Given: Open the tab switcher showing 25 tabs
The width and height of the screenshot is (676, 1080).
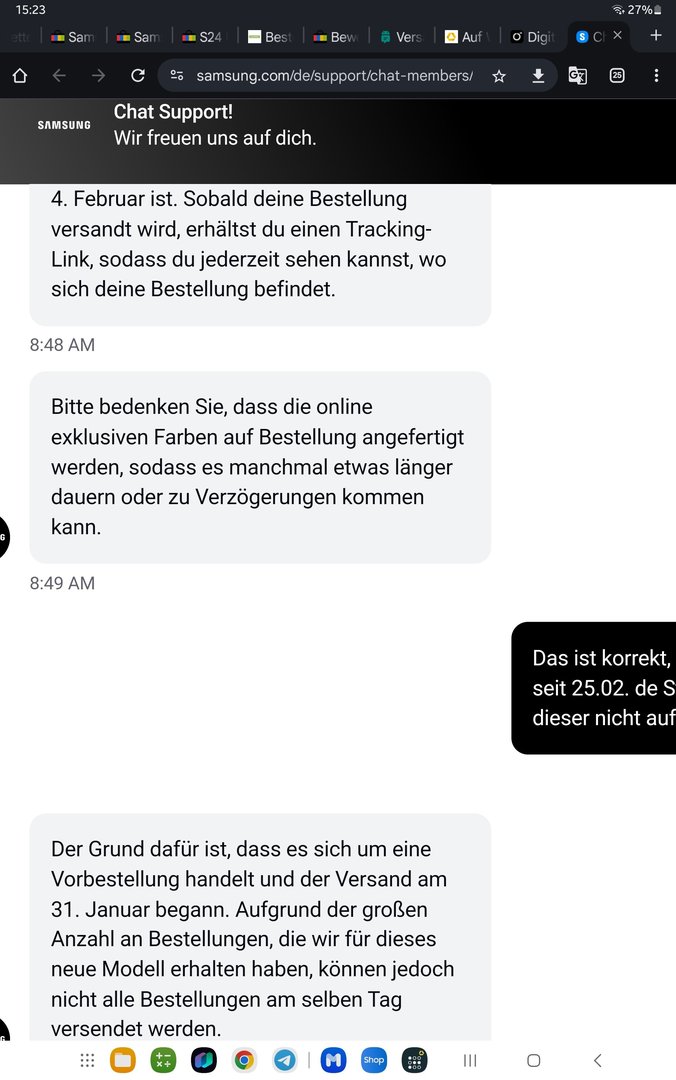Looking at the screenshot, I should (x=617, y=76).
